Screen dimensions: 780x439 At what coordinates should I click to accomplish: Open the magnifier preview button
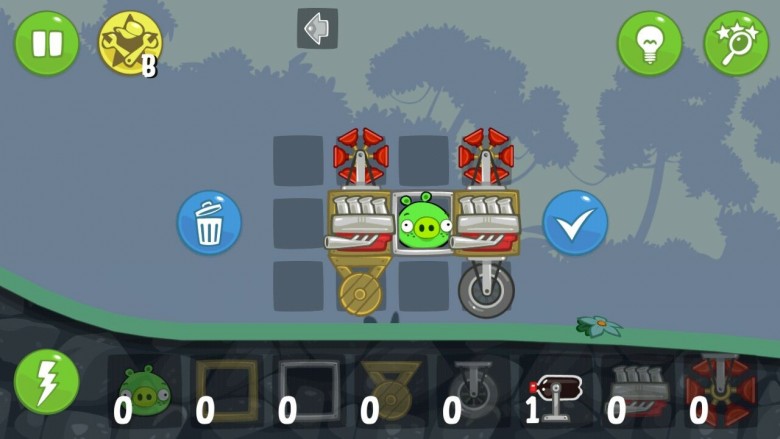[x=736, y=43]
